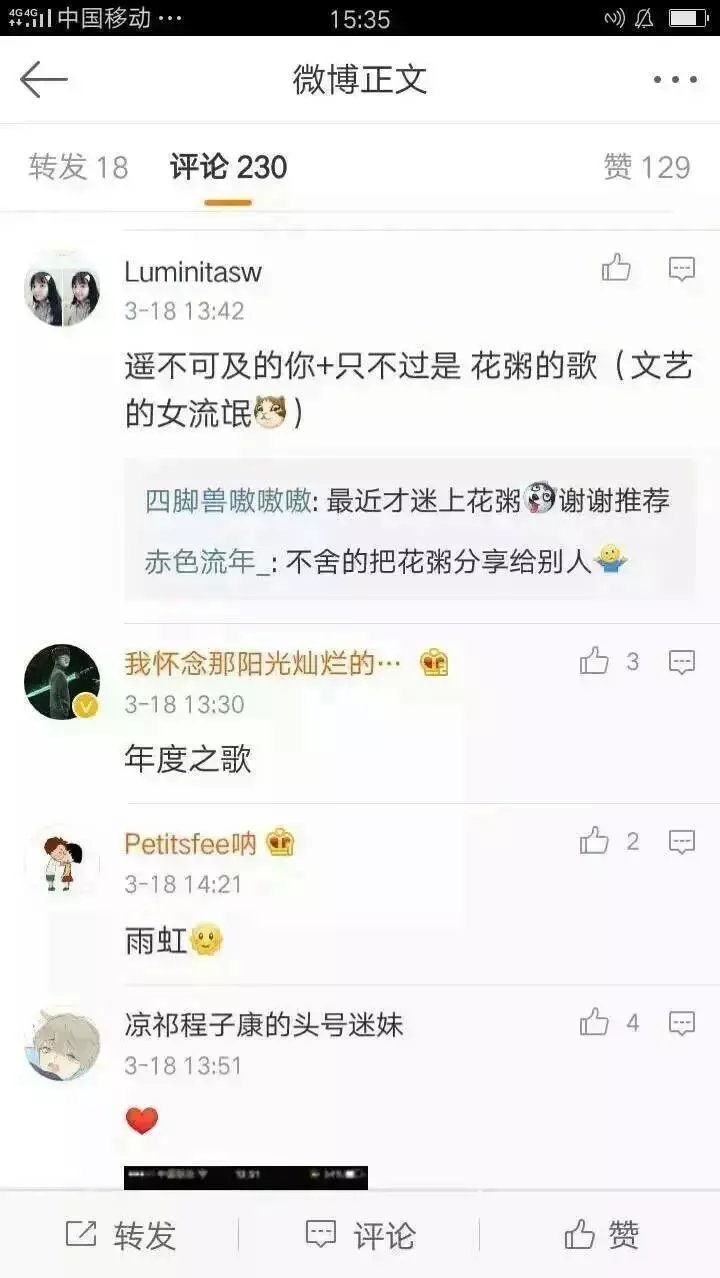Like 凉祁程子康的头号迷妹's comment
The height and width of the screenshot is (1278, 720).
tap(594, 1022)
